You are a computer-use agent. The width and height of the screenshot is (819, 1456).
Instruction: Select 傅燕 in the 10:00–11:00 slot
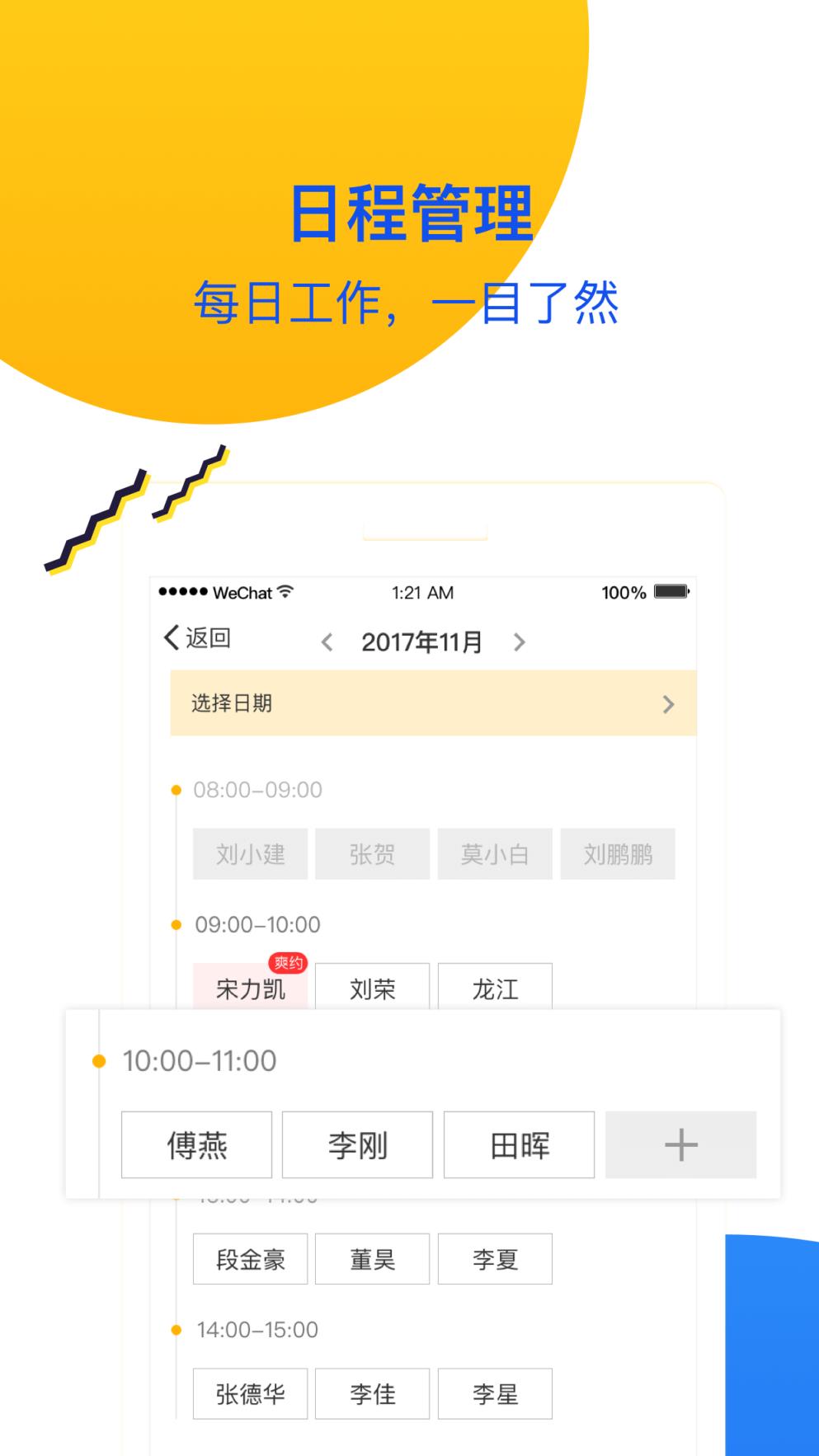[x=196, y=1144]
